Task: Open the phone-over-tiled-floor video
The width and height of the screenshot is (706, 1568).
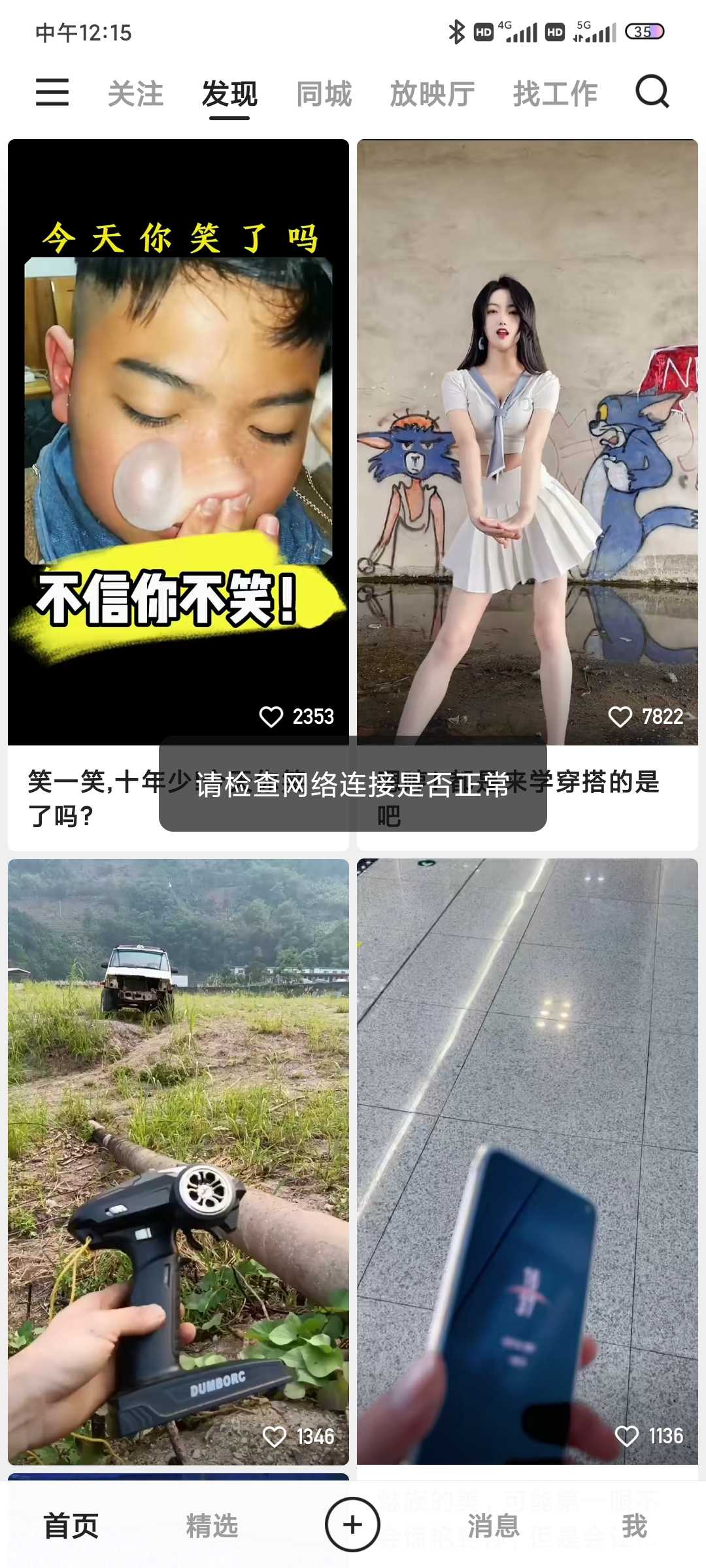Action: point(527,1150)
